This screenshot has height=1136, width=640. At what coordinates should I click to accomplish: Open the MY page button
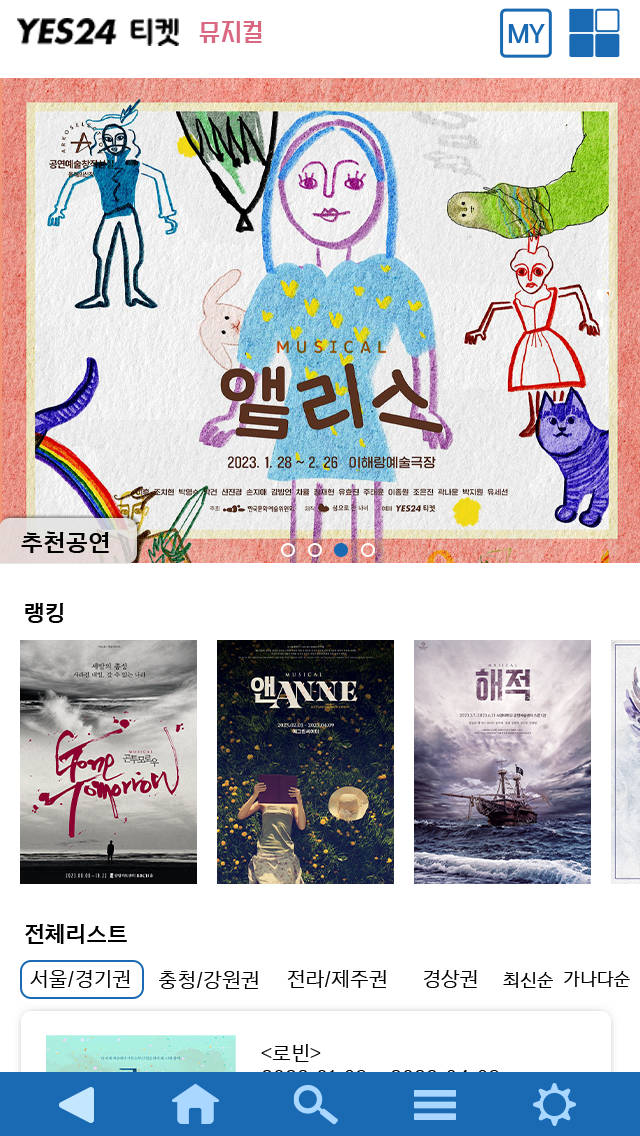tap(525, 34)
